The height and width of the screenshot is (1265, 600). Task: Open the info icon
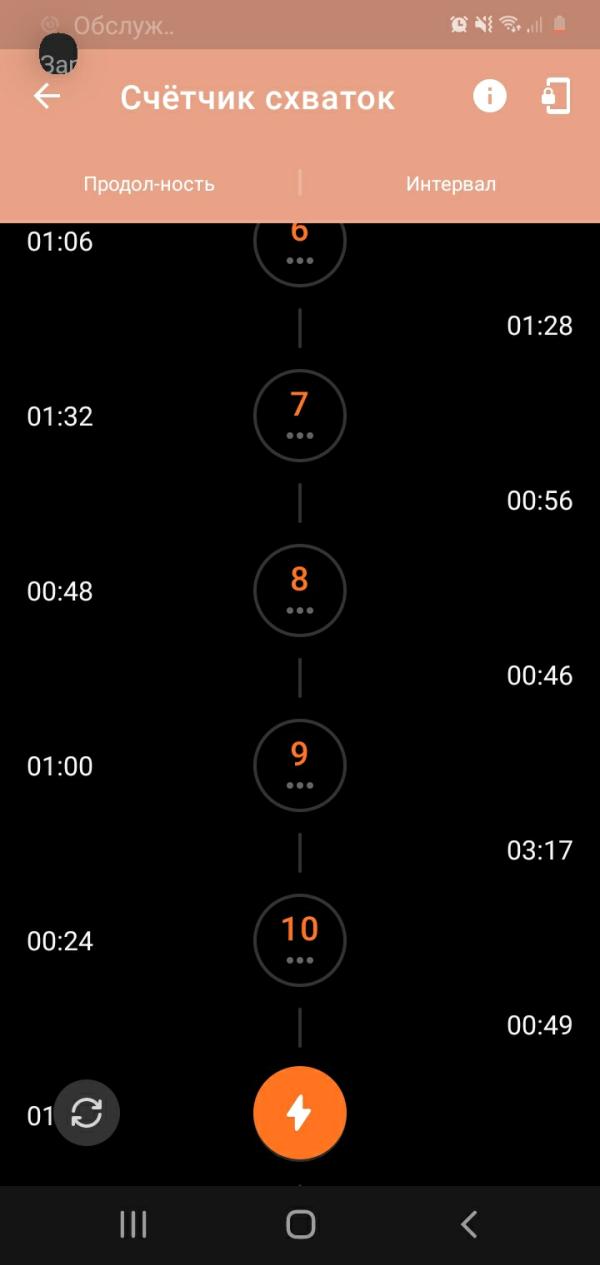click(489, 97)
